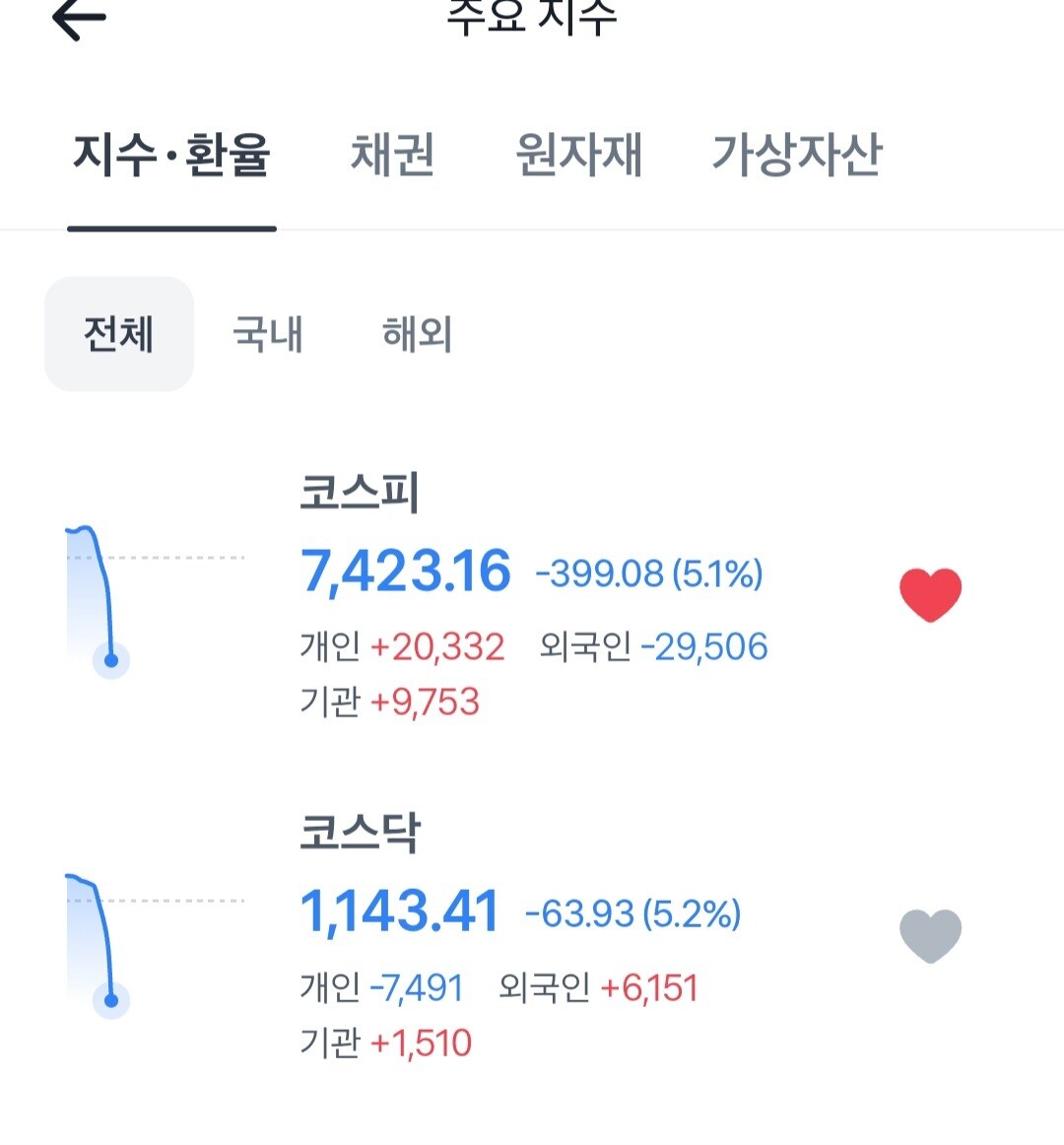Switch to the 원자재 tab
The width and height of the screenshot is (1064, 1145).
578,155
